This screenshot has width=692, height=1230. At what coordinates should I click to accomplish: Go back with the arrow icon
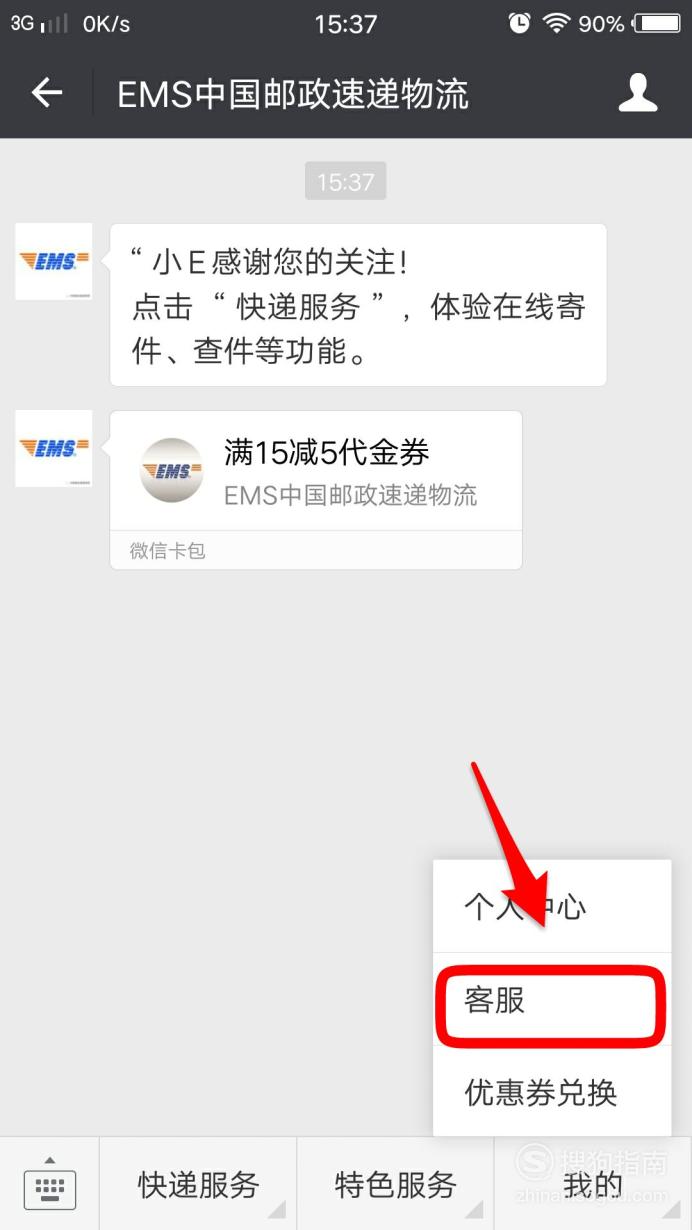pos(47,94)
